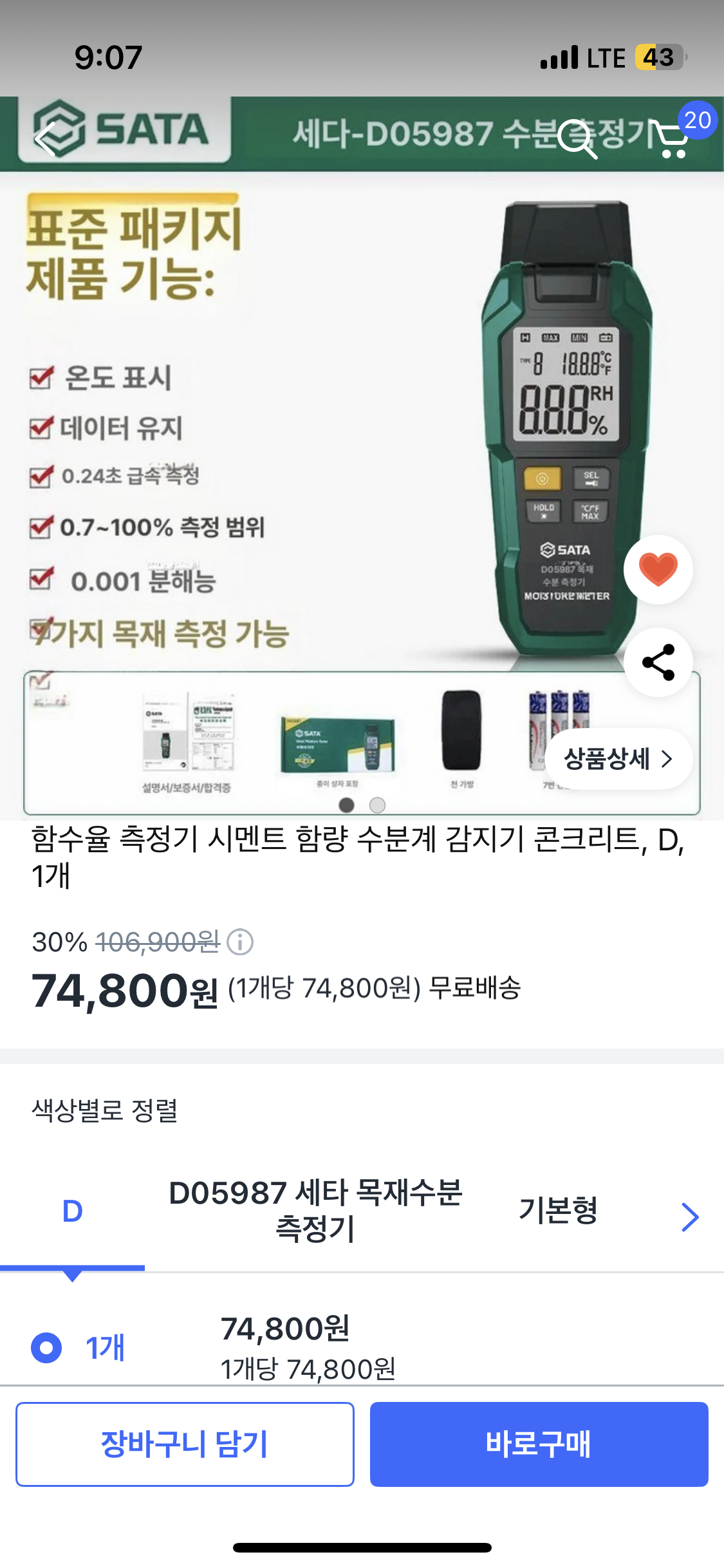Select the 기본형 option
Screen dimensions: 724x1568
click(558, 1211)
